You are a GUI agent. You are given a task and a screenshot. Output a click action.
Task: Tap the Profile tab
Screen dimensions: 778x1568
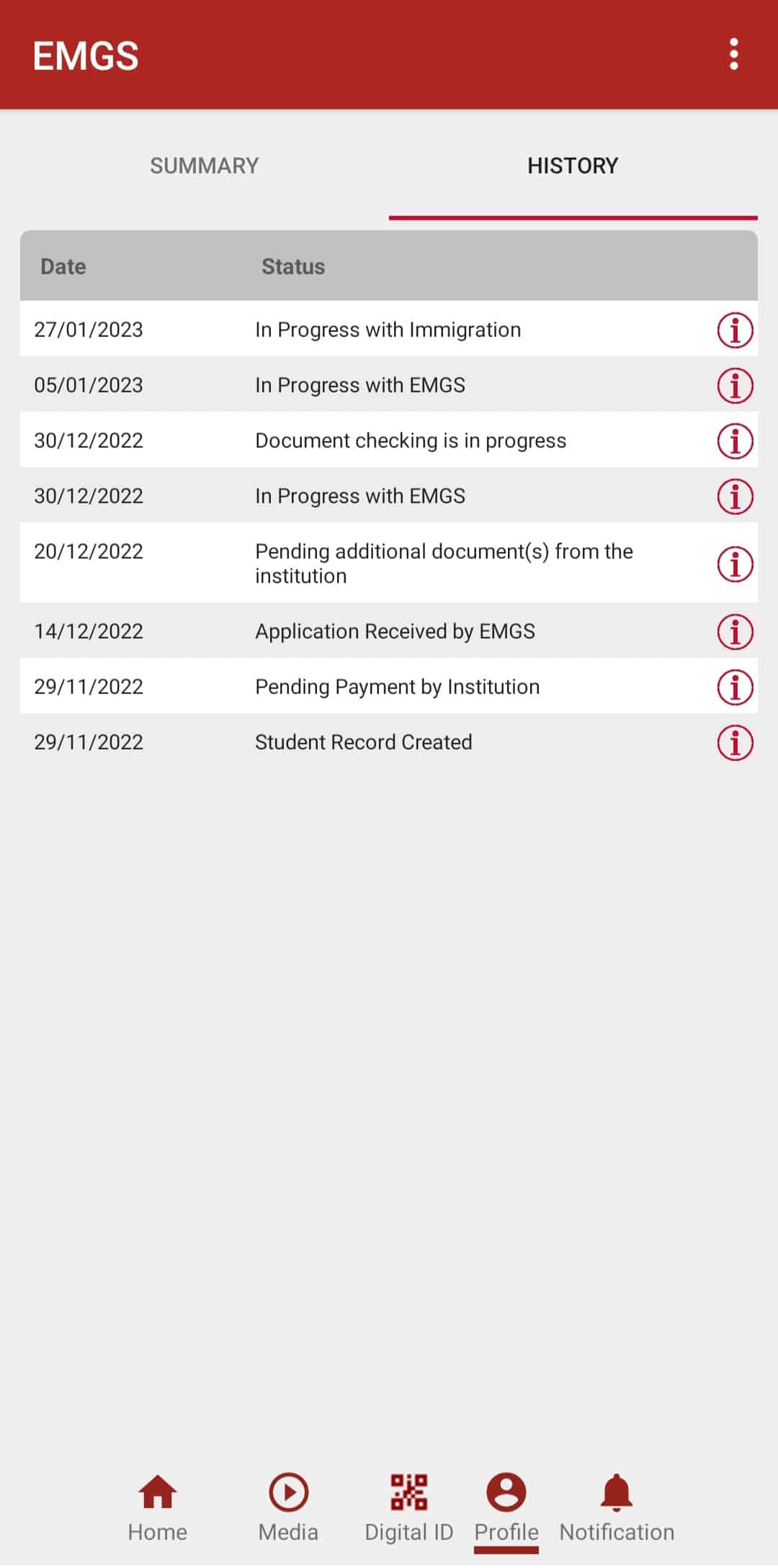coord(506,1506)
